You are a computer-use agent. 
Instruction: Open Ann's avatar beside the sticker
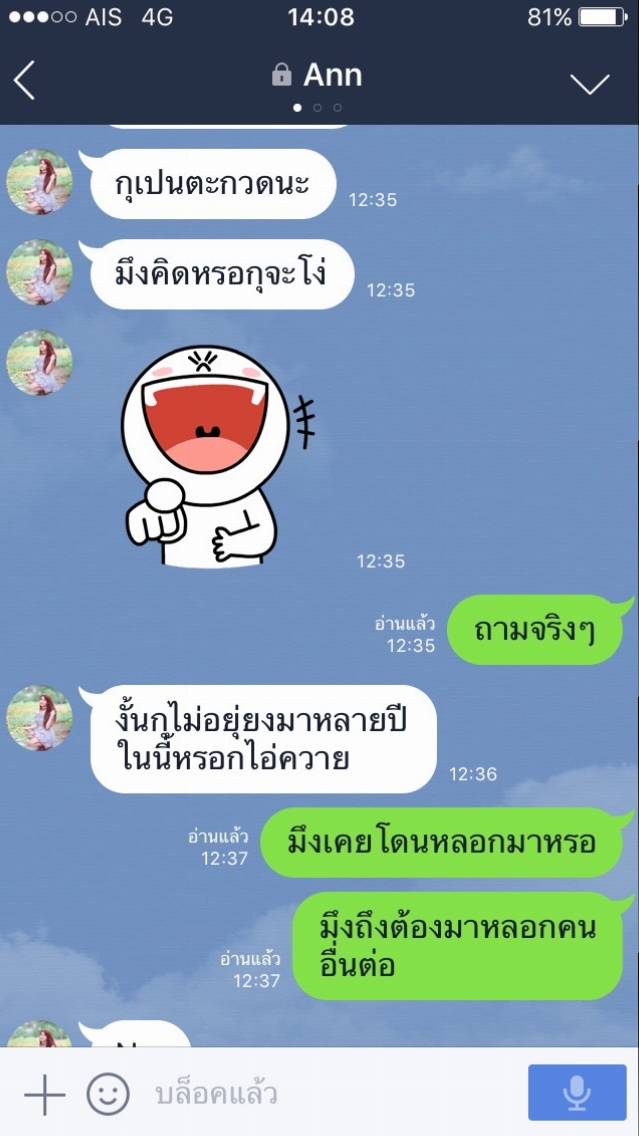coord(39,362)
